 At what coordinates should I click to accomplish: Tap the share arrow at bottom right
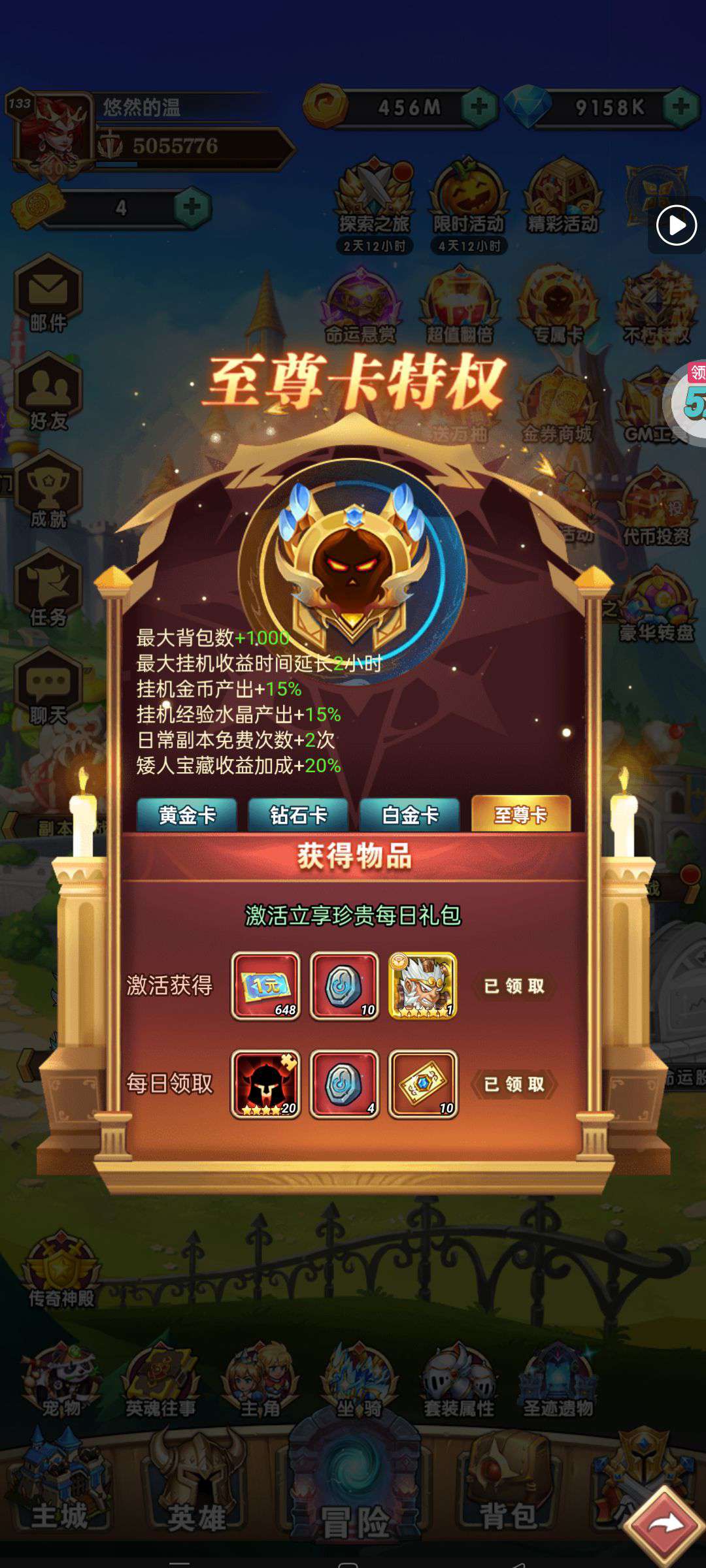(664, 1525)
